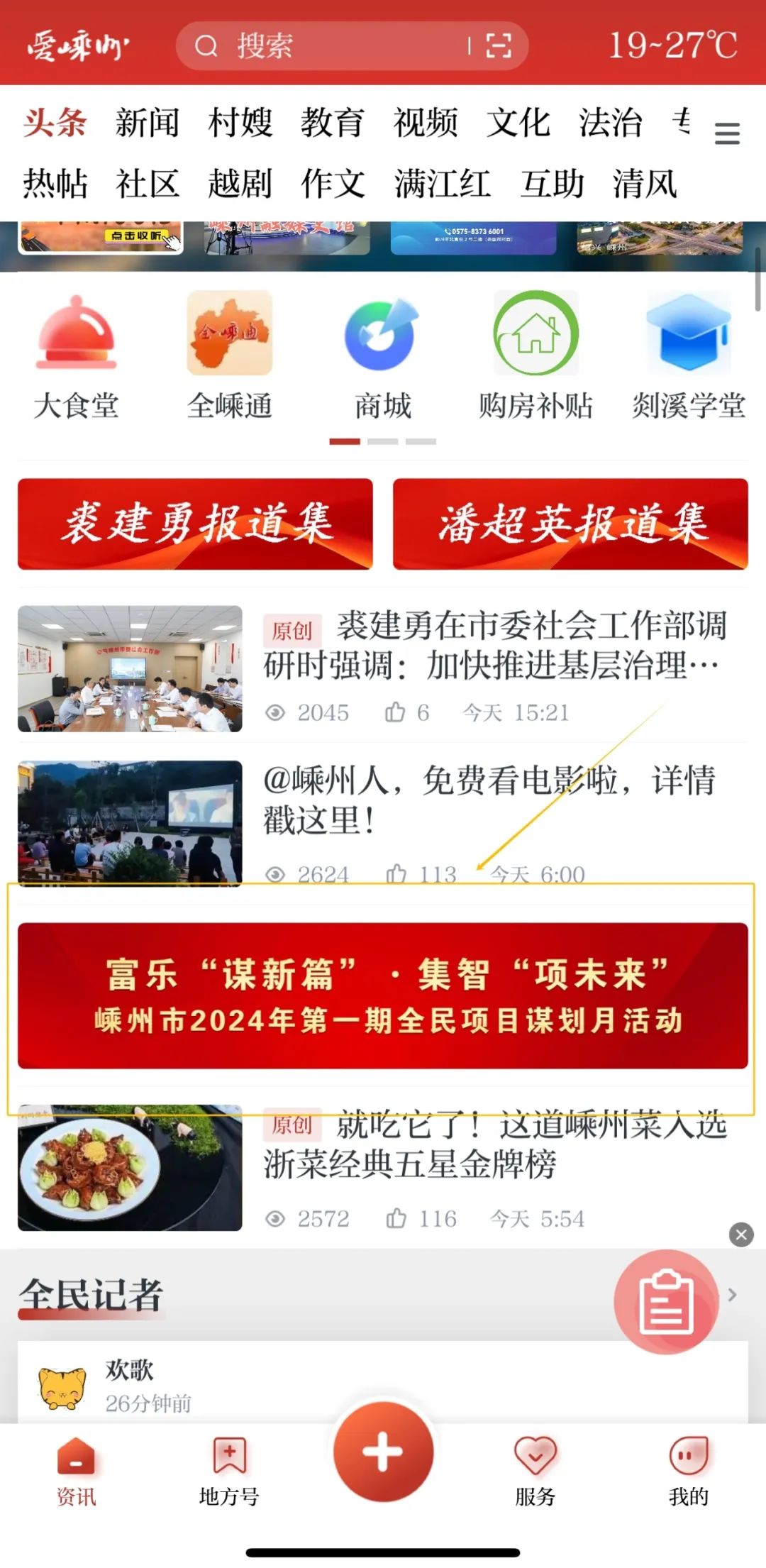
Task: Read the free movie article for 嵊州人
Action: click(x=489, y=800)
